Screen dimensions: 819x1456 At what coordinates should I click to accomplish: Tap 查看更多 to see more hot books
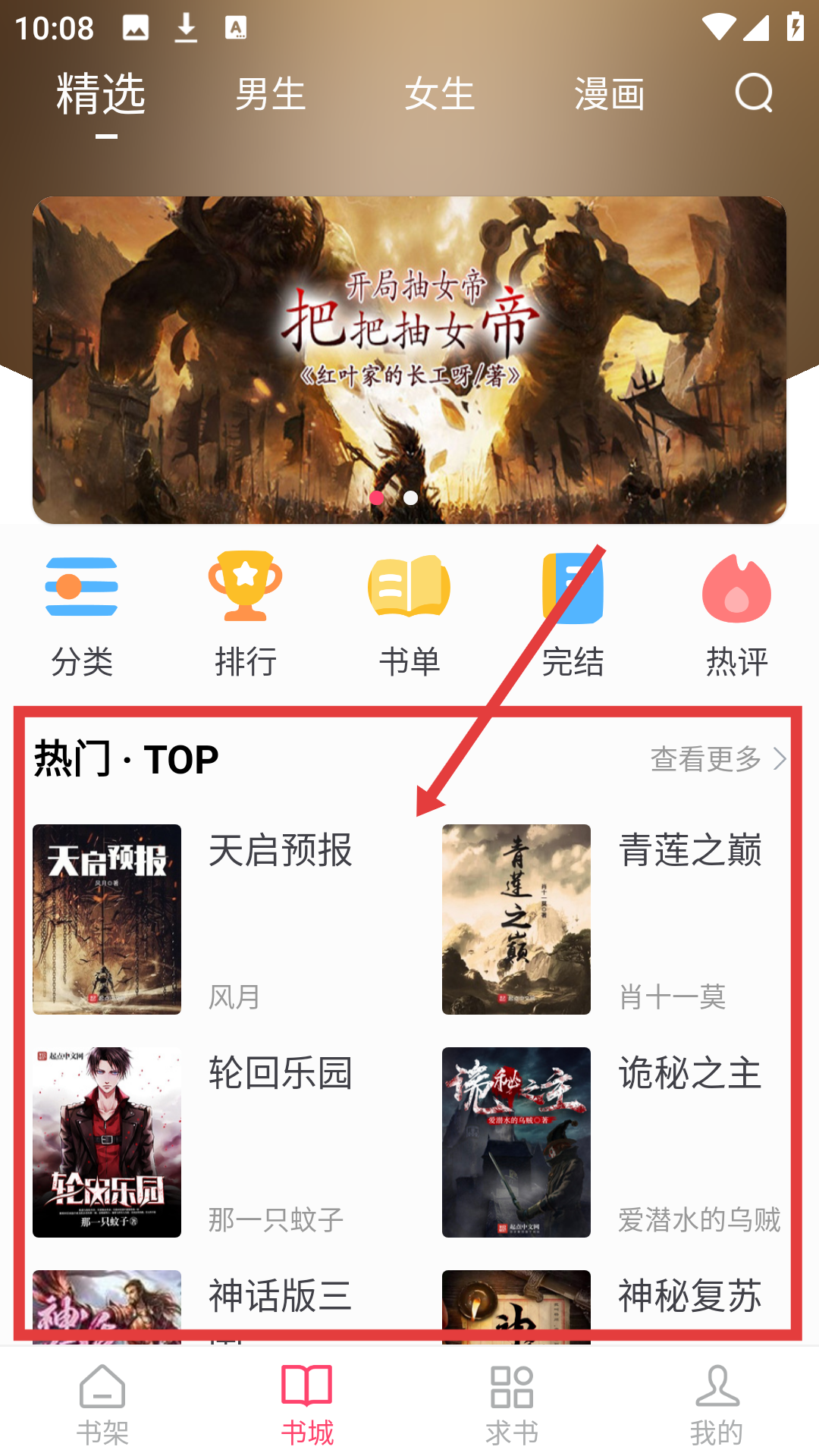pos(717,759)
